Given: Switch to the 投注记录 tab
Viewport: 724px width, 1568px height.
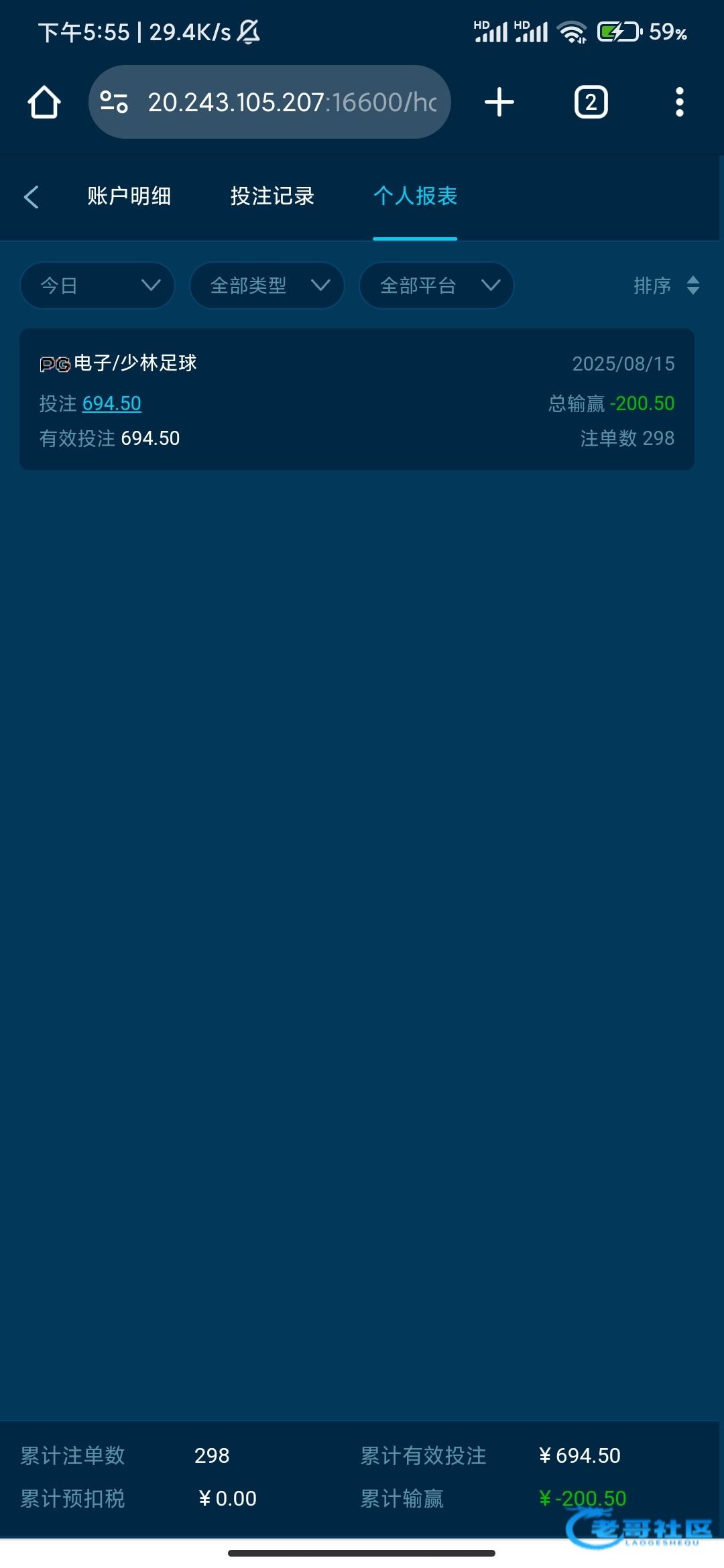Looking at the screenshot, I should [x=272, y=196].
